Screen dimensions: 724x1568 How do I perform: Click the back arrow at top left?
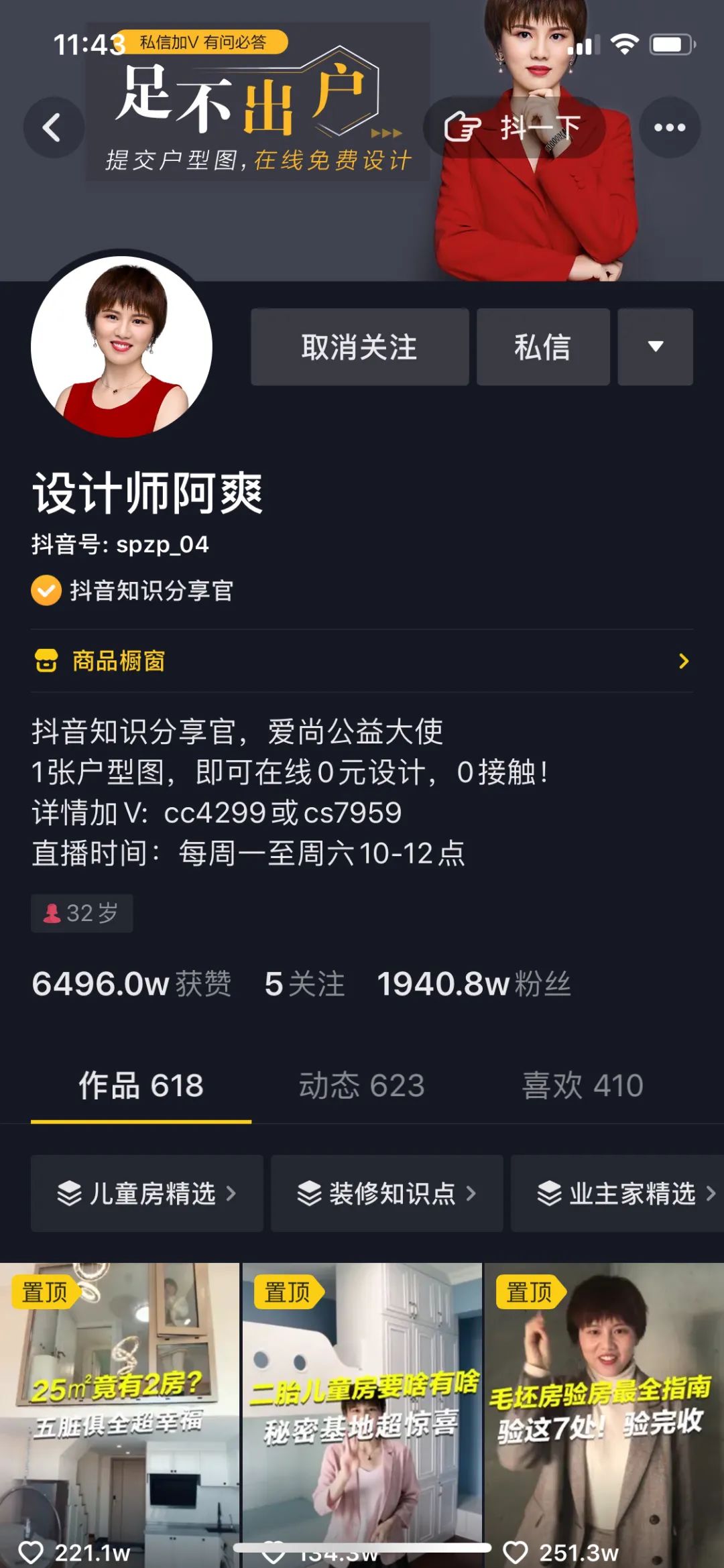click(54, 127)
